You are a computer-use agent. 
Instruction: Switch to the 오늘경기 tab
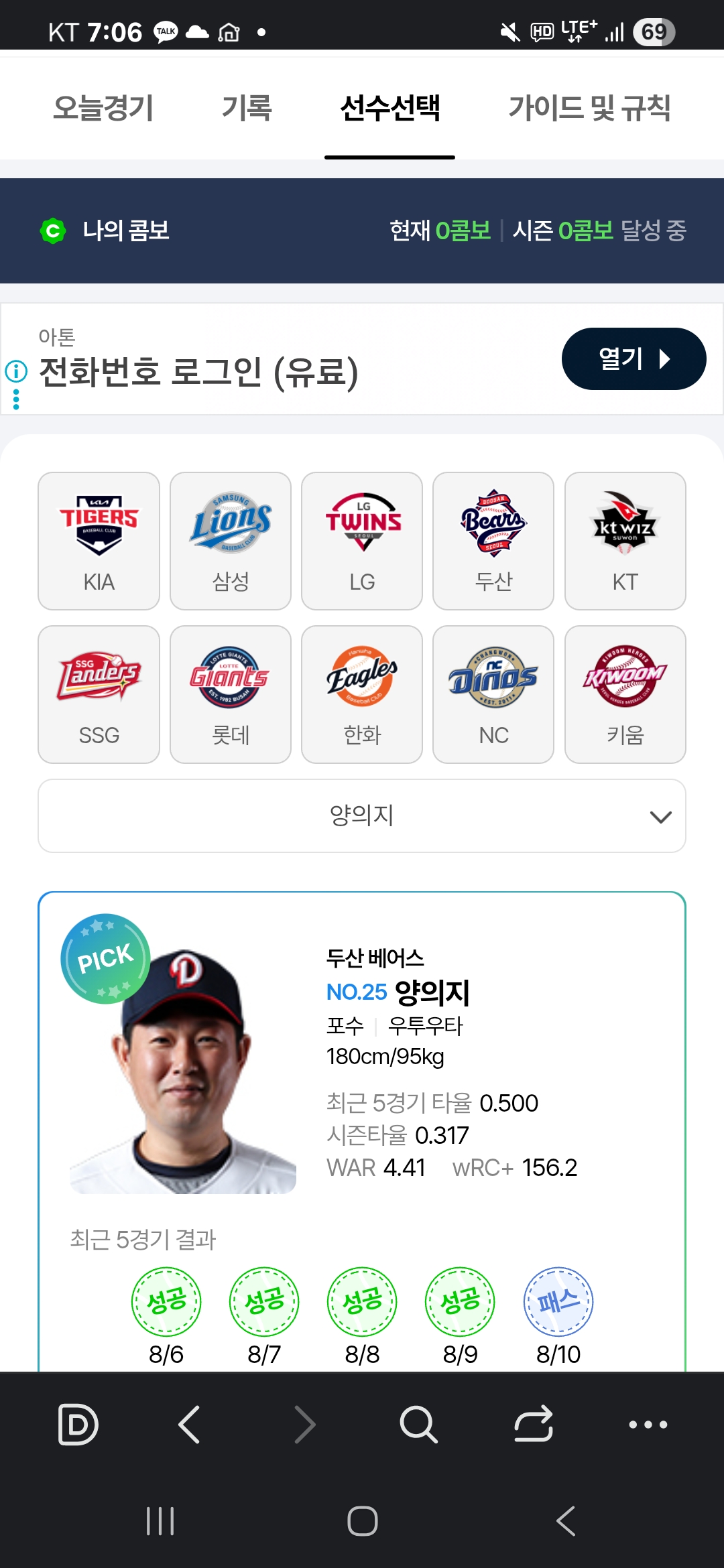[104, 108]
